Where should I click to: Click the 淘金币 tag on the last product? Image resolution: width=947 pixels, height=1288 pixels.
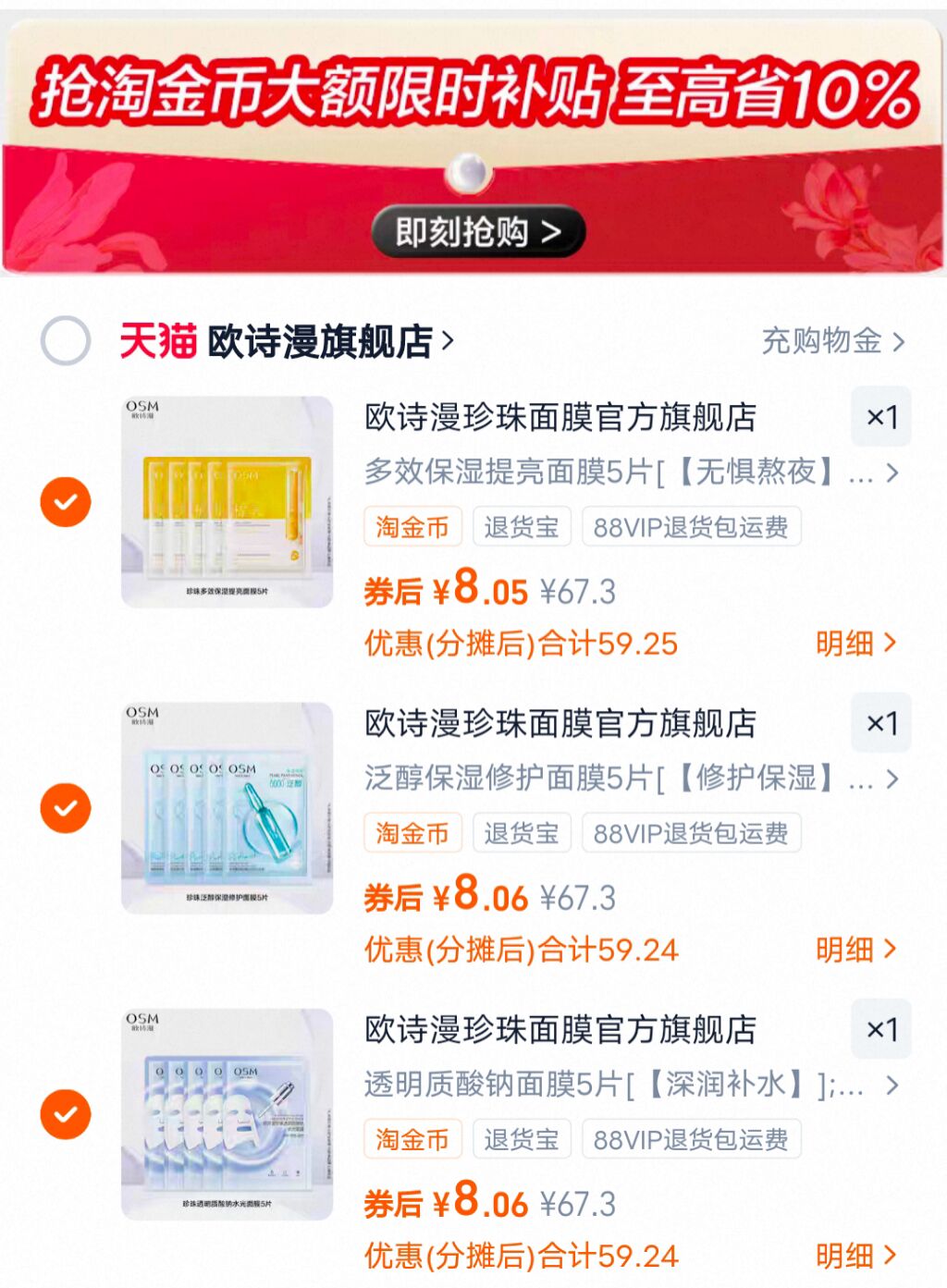412,1139
